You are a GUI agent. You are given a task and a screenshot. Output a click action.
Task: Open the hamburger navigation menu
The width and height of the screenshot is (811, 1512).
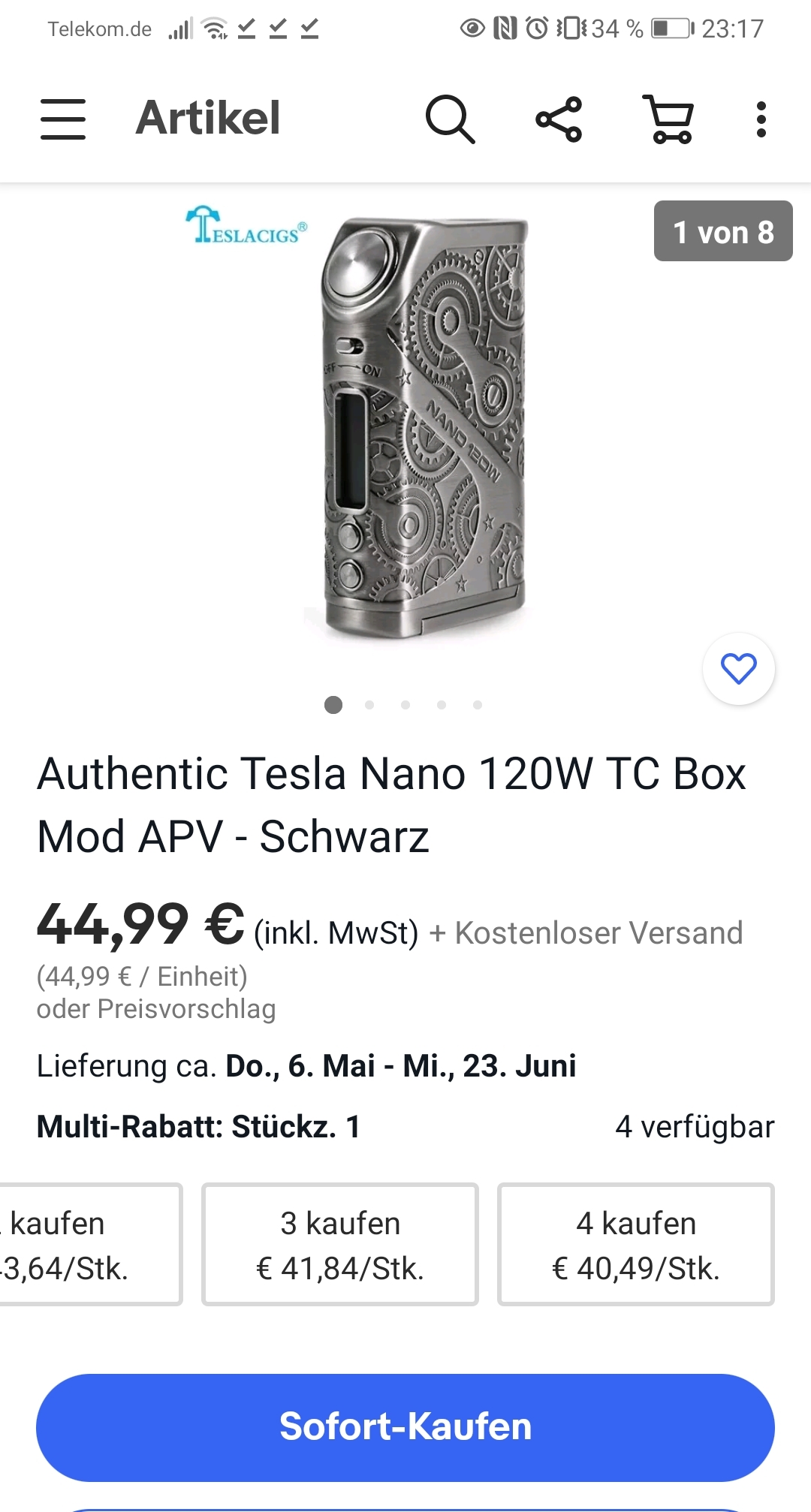click(63, 119)
